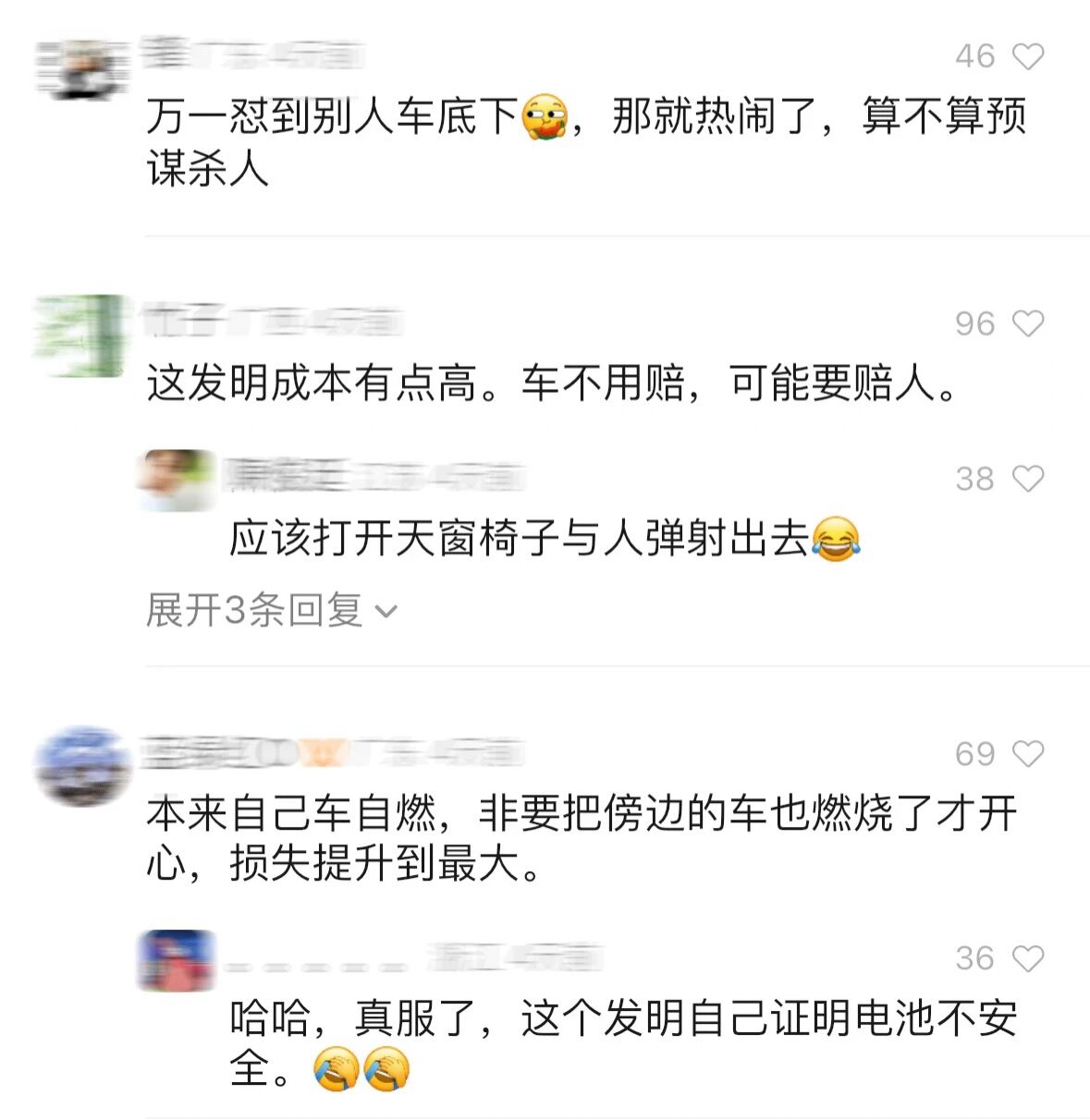Screen dimensions: 1090x1120
Task: Open avatar of the 这发明成本有点高 commenter
Action: coord(81,335)
